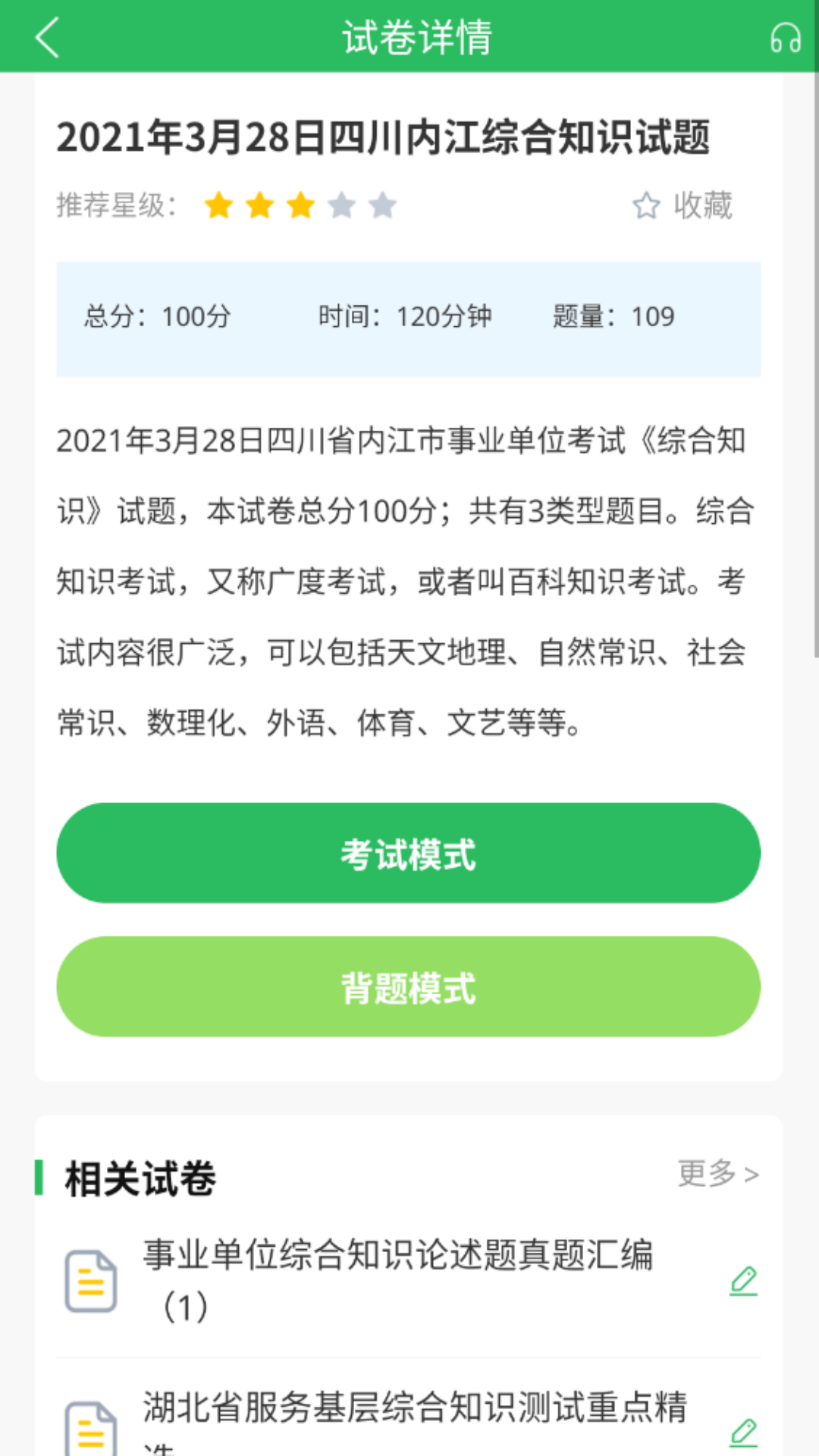This screenshot has width=819, height=1456.
Task: Enter 背题模式 memorize mode
Action: 409,987
